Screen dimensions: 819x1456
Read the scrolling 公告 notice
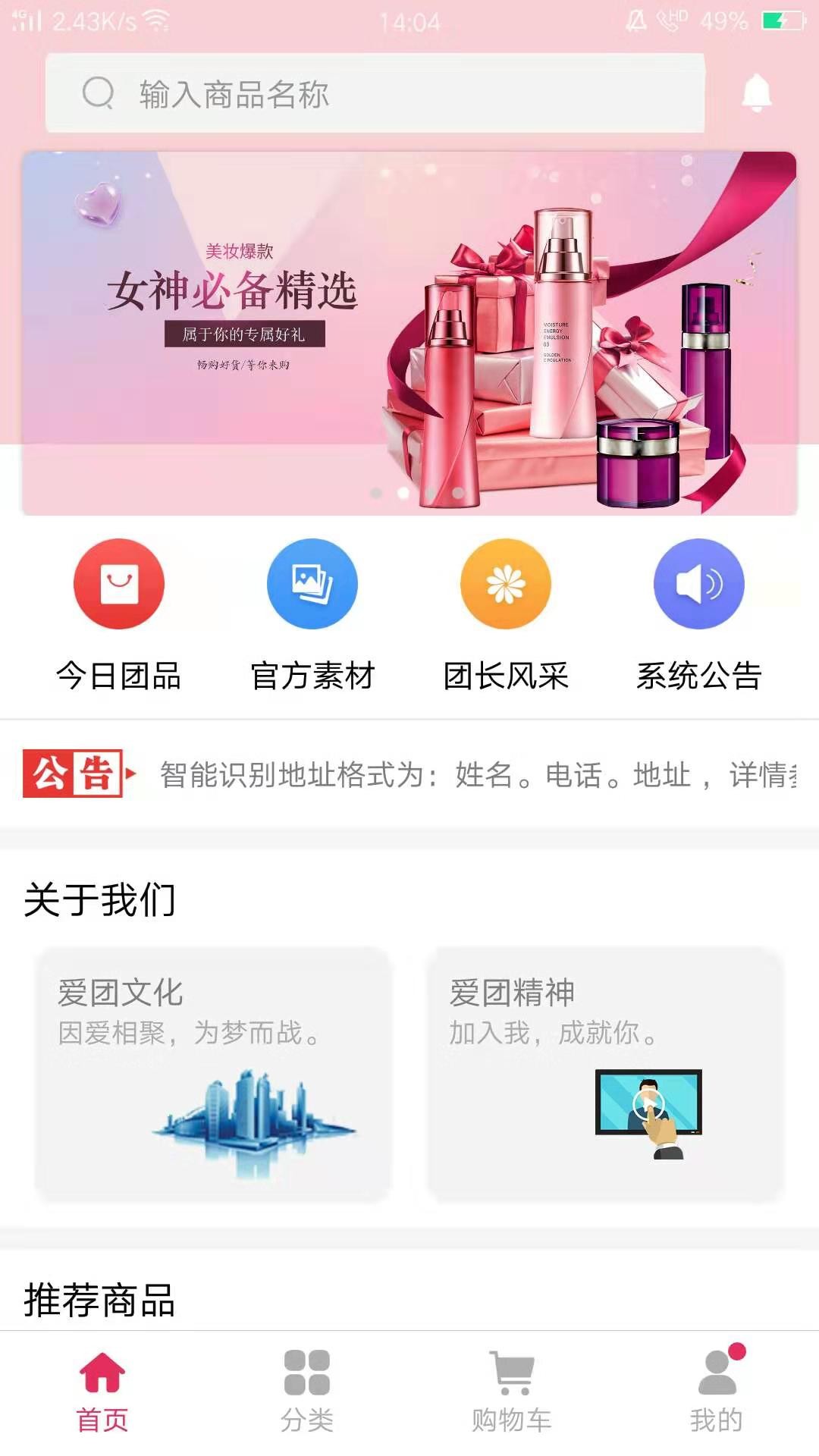click(x=478, y=775)
